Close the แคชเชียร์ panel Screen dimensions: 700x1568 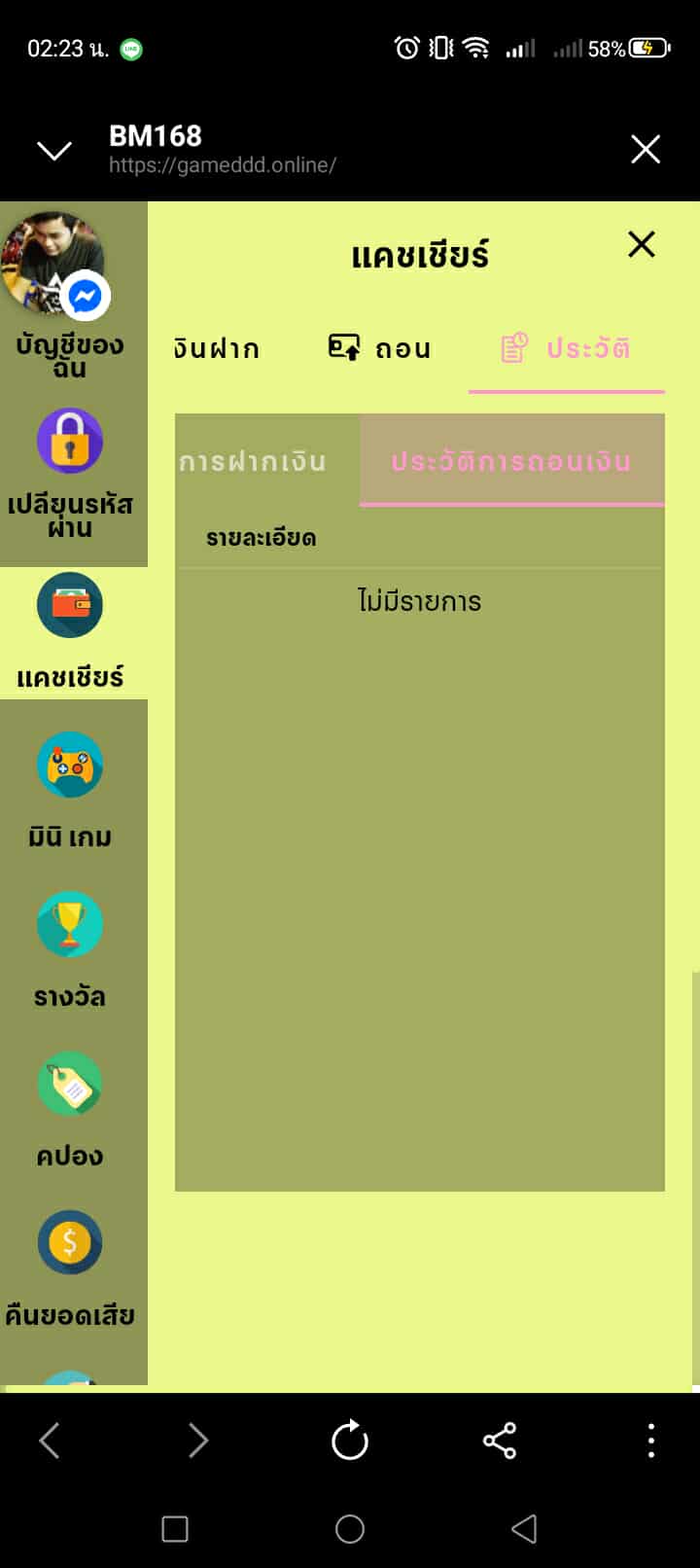coord(642,244)
